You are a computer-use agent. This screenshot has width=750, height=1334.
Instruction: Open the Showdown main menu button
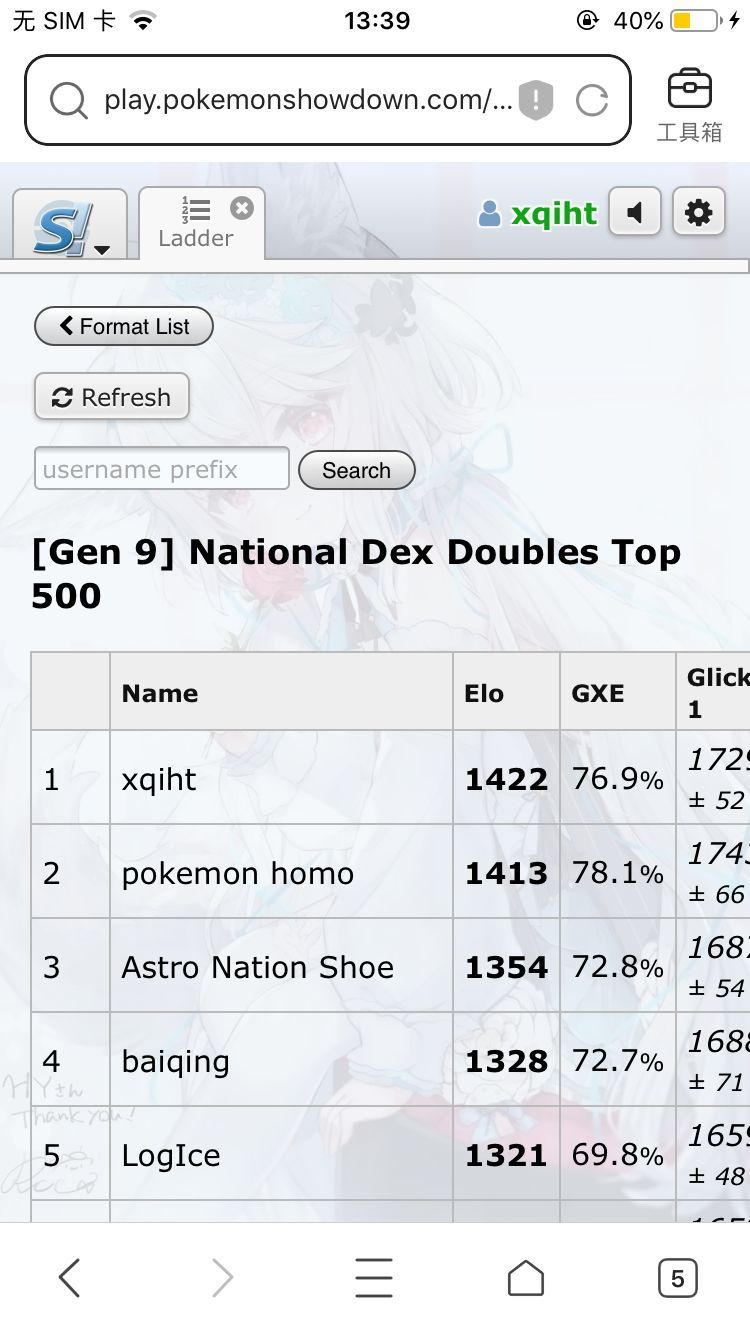coord(70,226)
